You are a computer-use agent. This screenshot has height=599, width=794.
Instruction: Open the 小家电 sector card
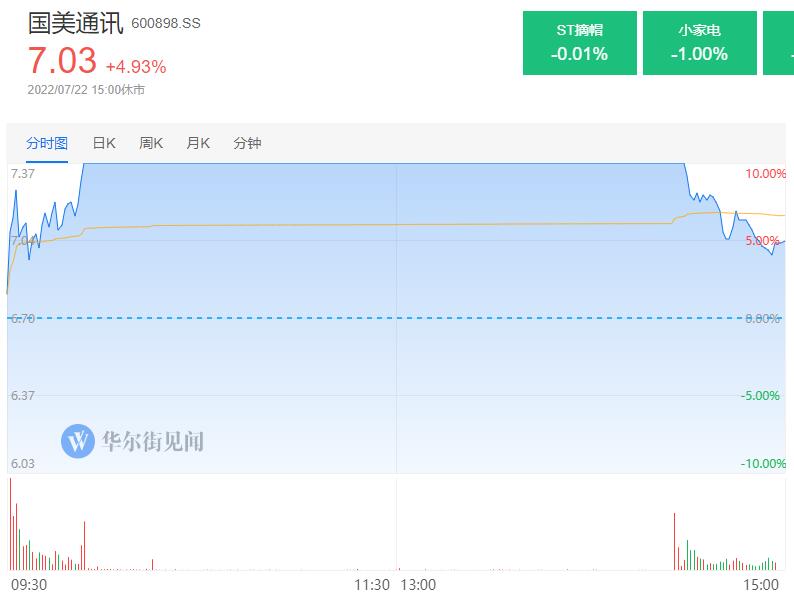[699, 43]
